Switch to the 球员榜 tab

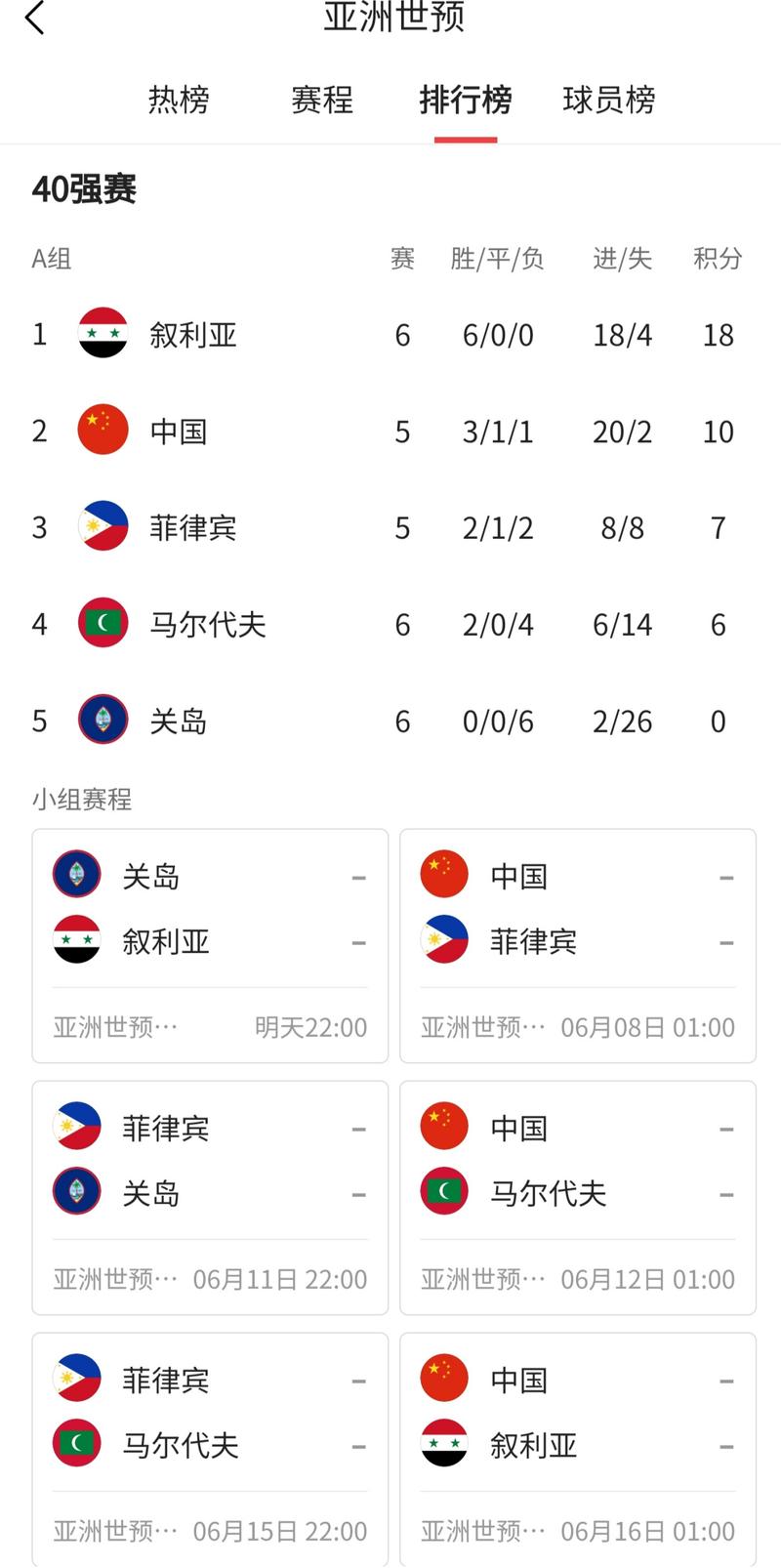[x=607, y=100]
